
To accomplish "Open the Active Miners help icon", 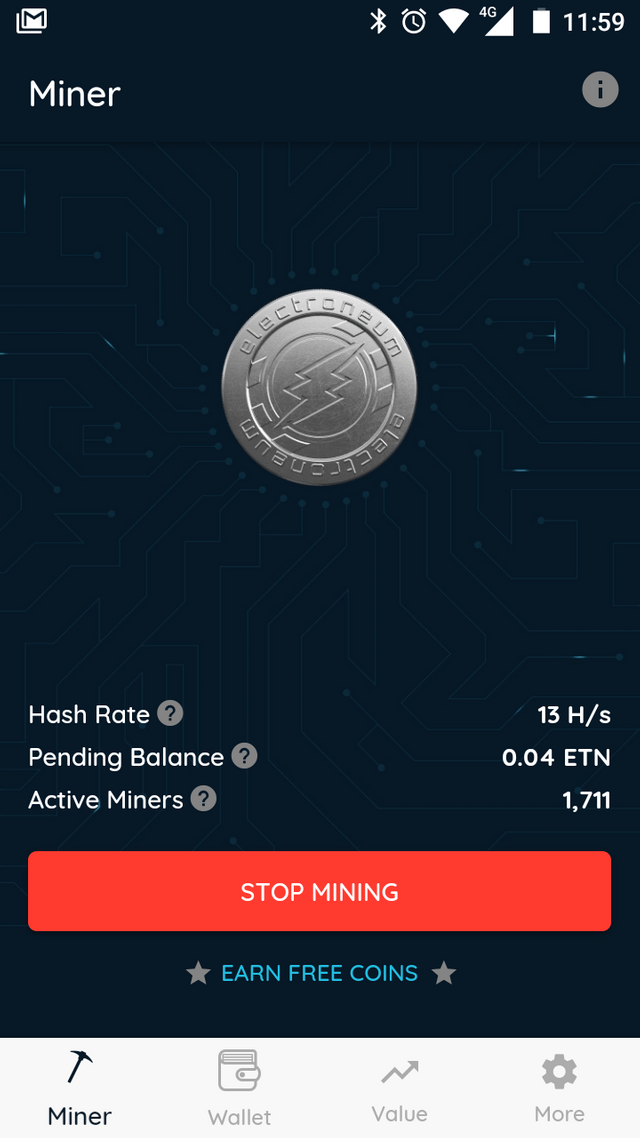I will [x=203, y=799].
